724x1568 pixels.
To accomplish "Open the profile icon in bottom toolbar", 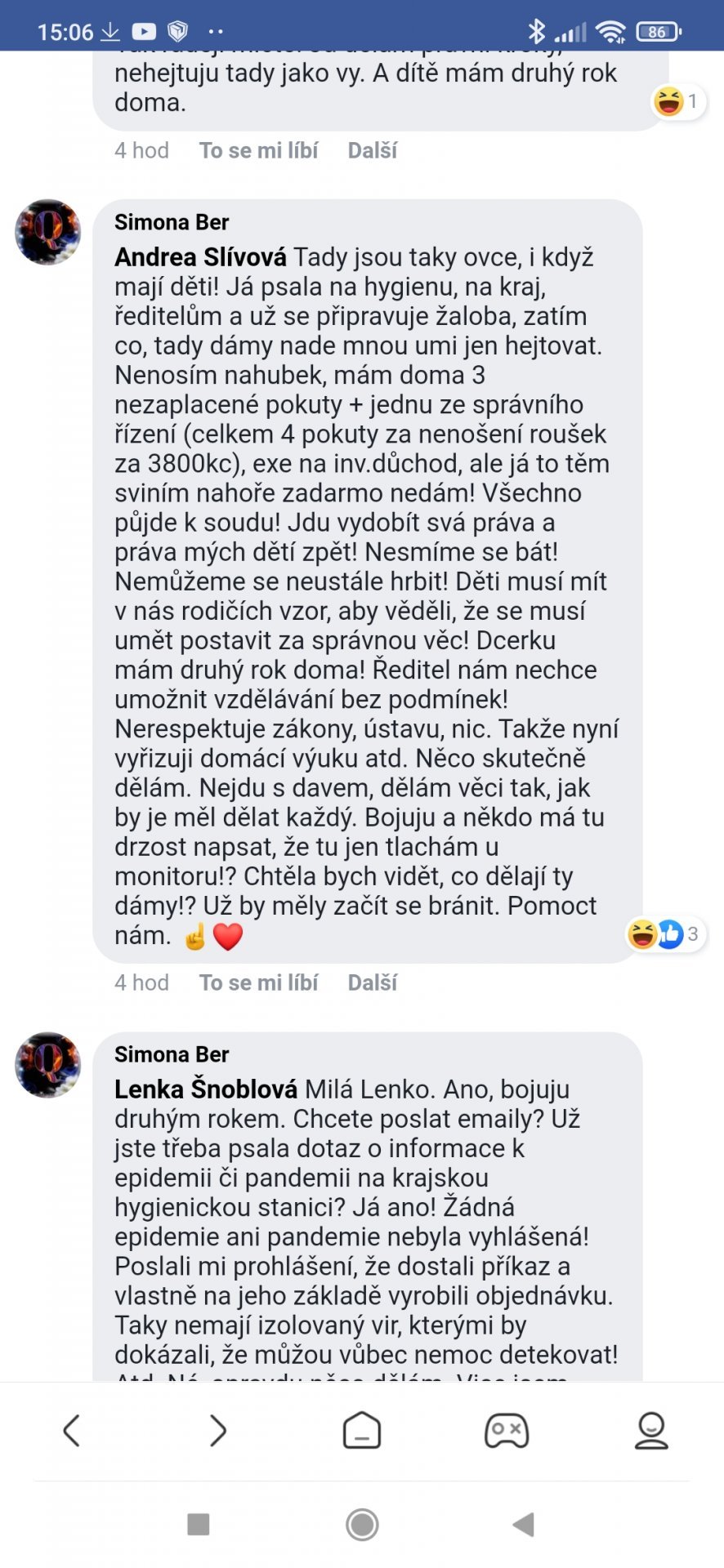I will [x=651, y=1430].
